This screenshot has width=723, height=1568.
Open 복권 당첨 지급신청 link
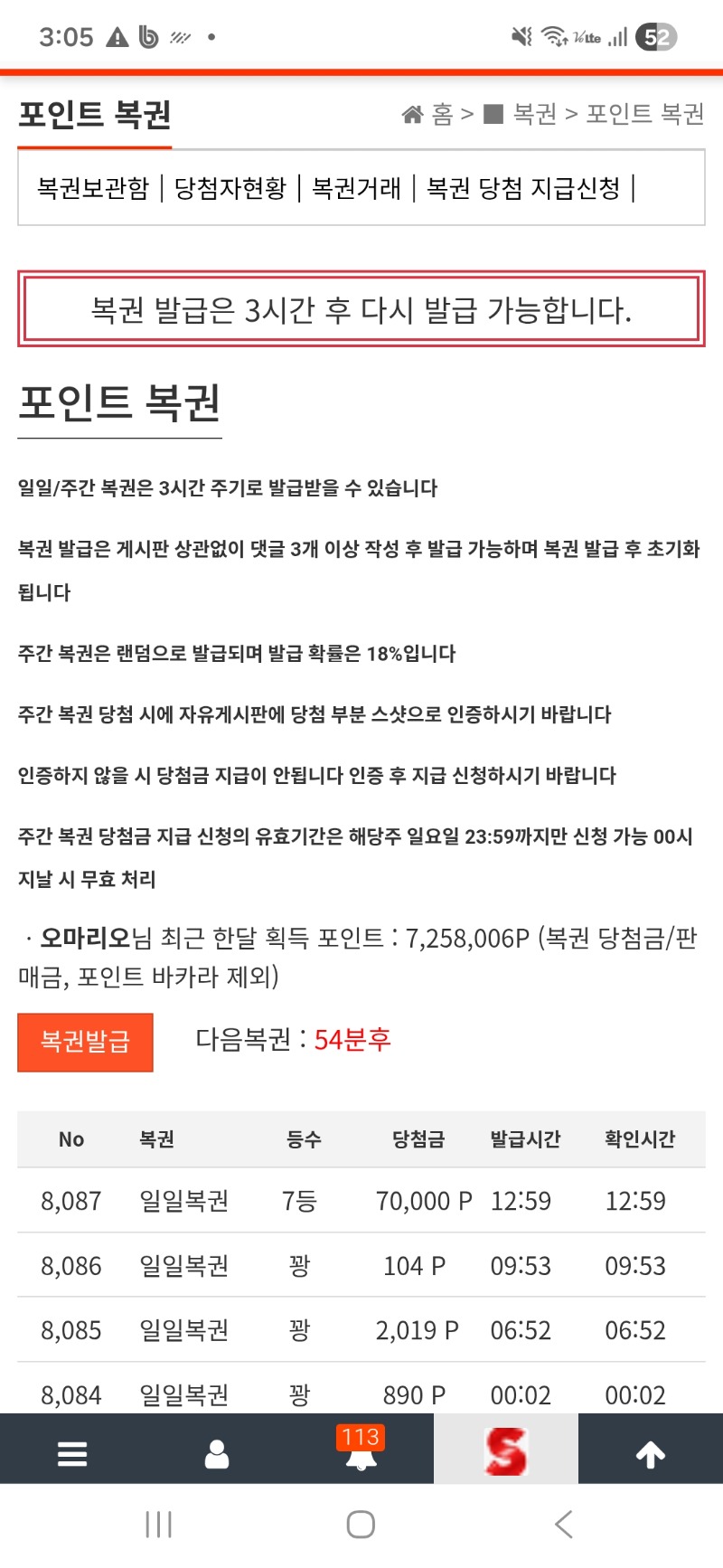pyautogui.click(x=523, y=188)
